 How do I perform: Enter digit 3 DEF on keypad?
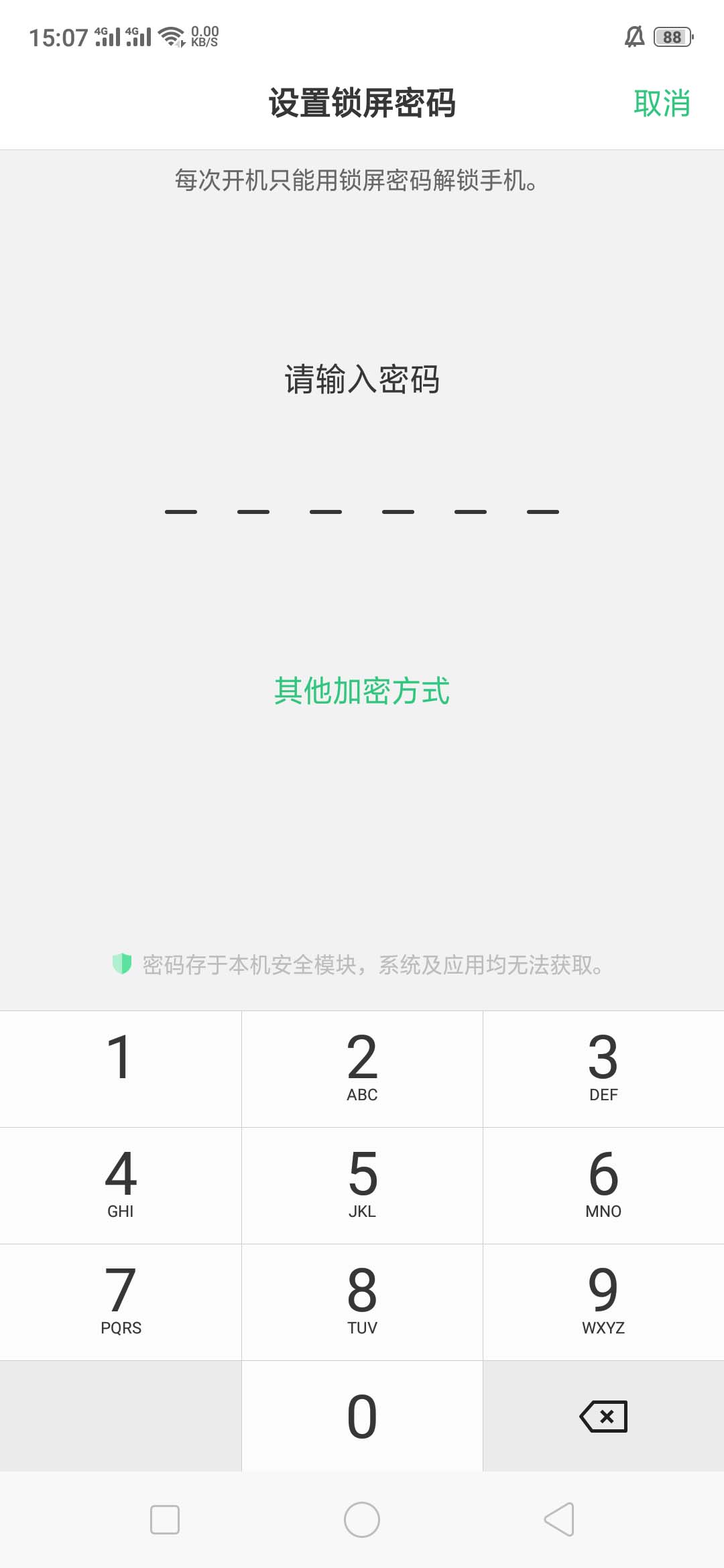click(603, 1069)
